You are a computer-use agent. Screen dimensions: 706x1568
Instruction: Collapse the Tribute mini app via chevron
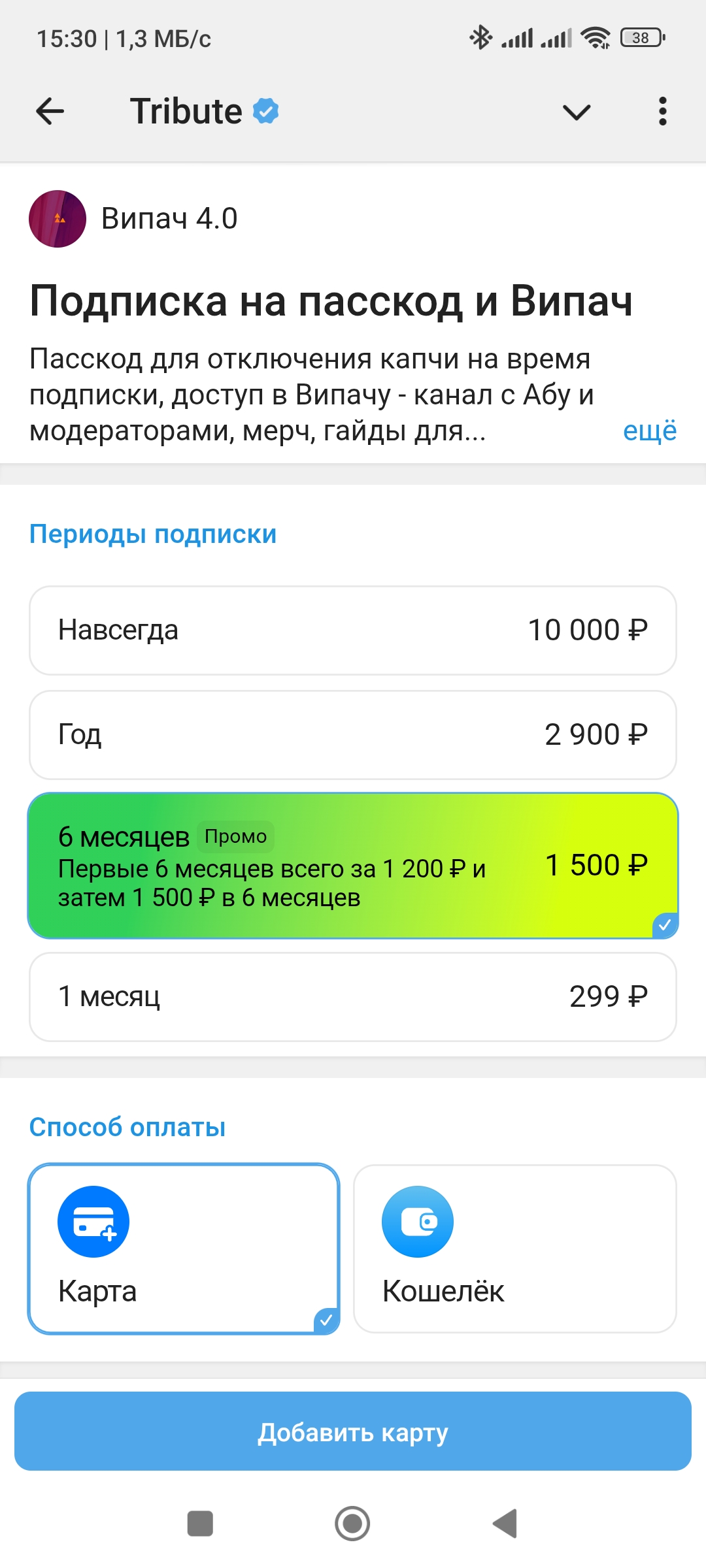(x=576, y=112)
